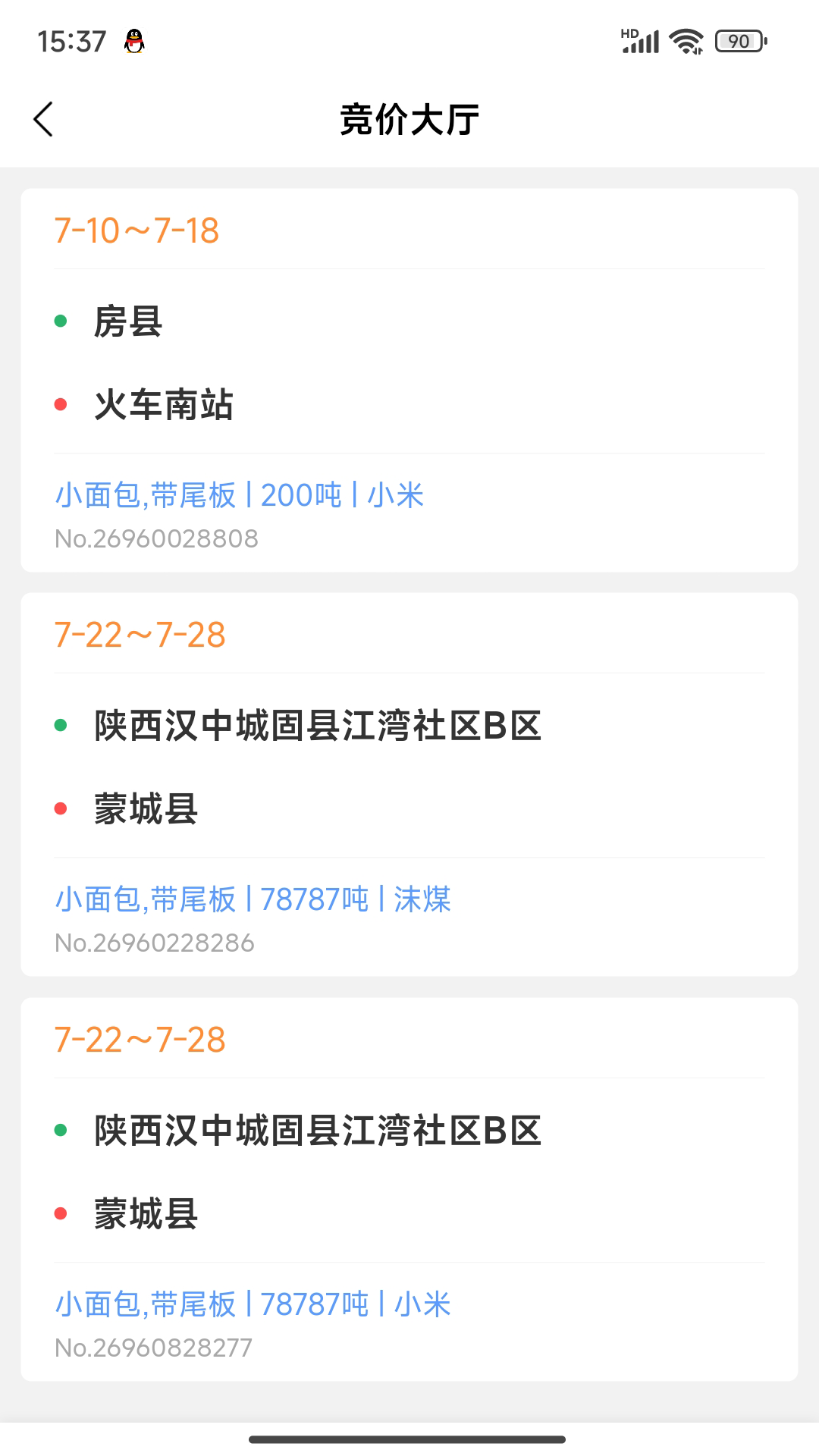Tap the HD indicator in the status bar

click(x=627, y=32)
